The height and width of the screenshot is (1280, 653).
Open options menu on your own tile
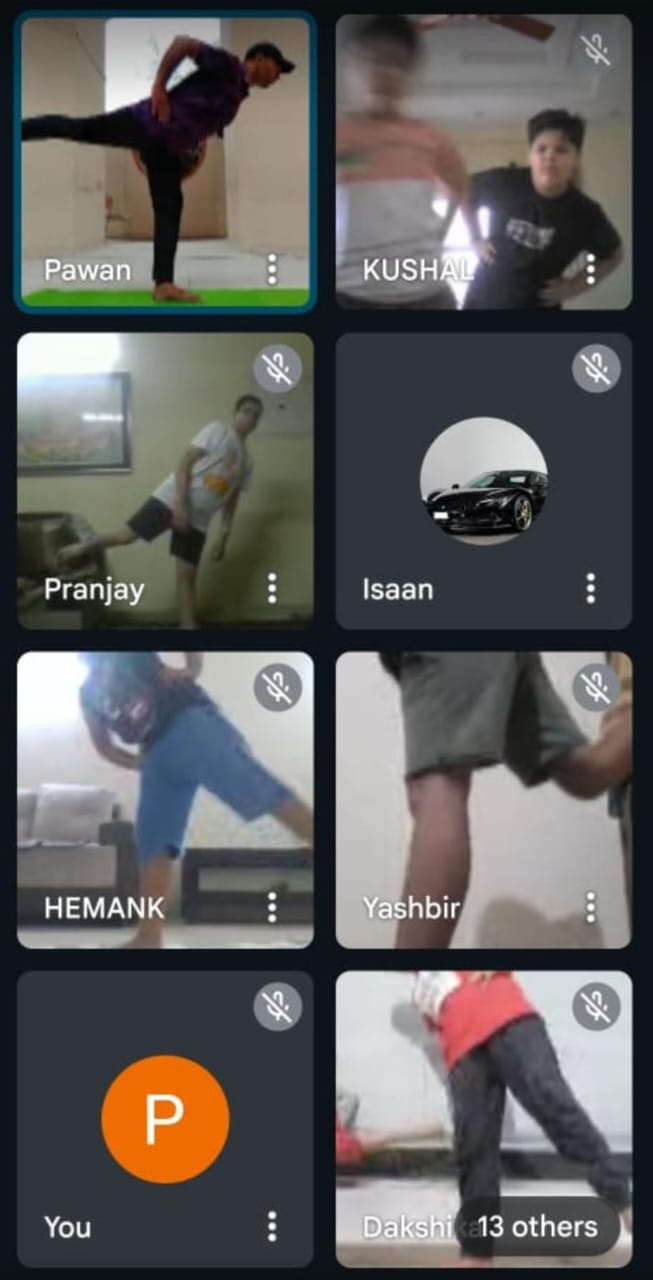click(x=272, y=1226)
